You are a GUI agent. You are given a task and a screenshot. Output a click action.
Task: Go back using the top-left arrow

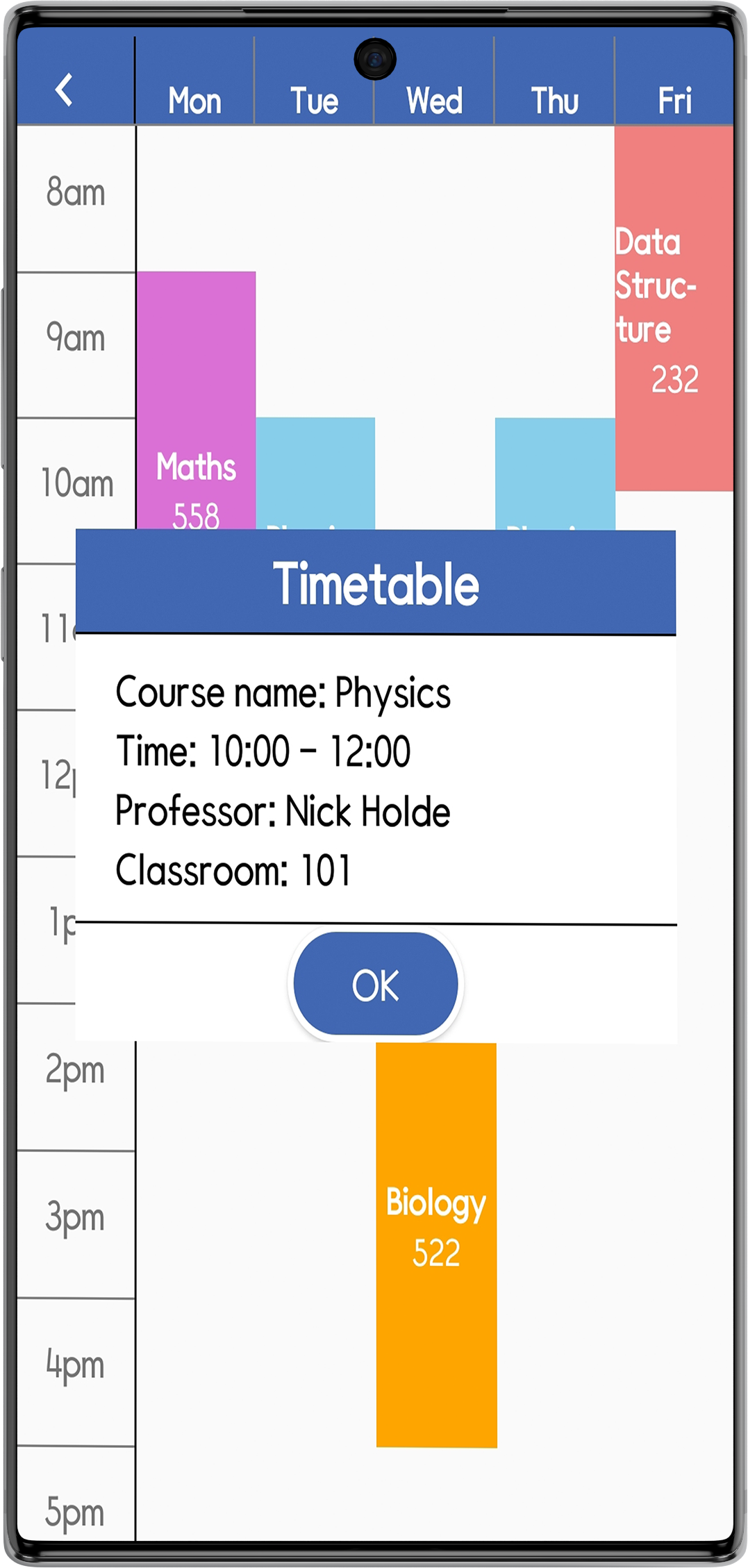(64, 89)
